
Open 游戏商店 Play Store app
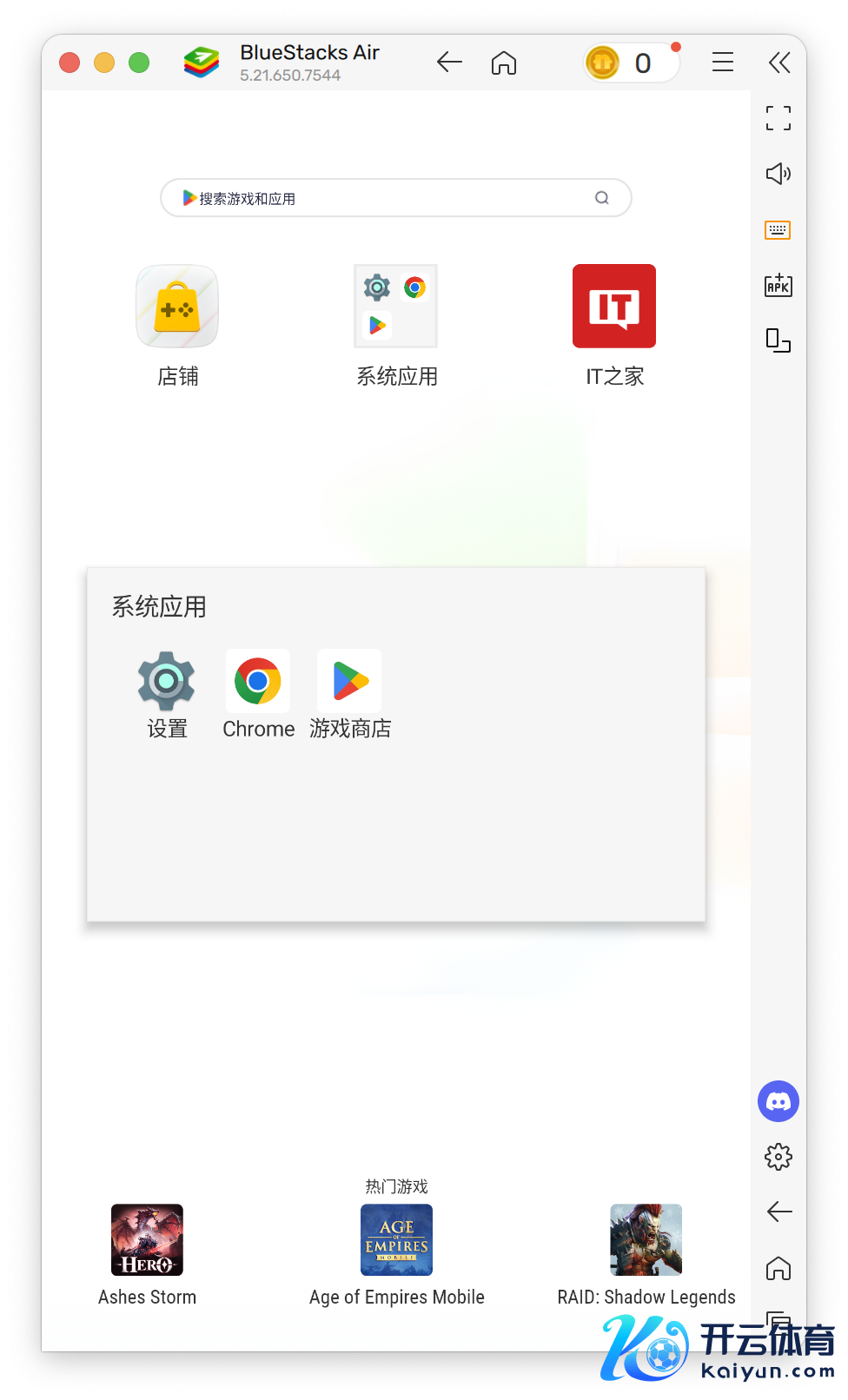pos(350,682)
